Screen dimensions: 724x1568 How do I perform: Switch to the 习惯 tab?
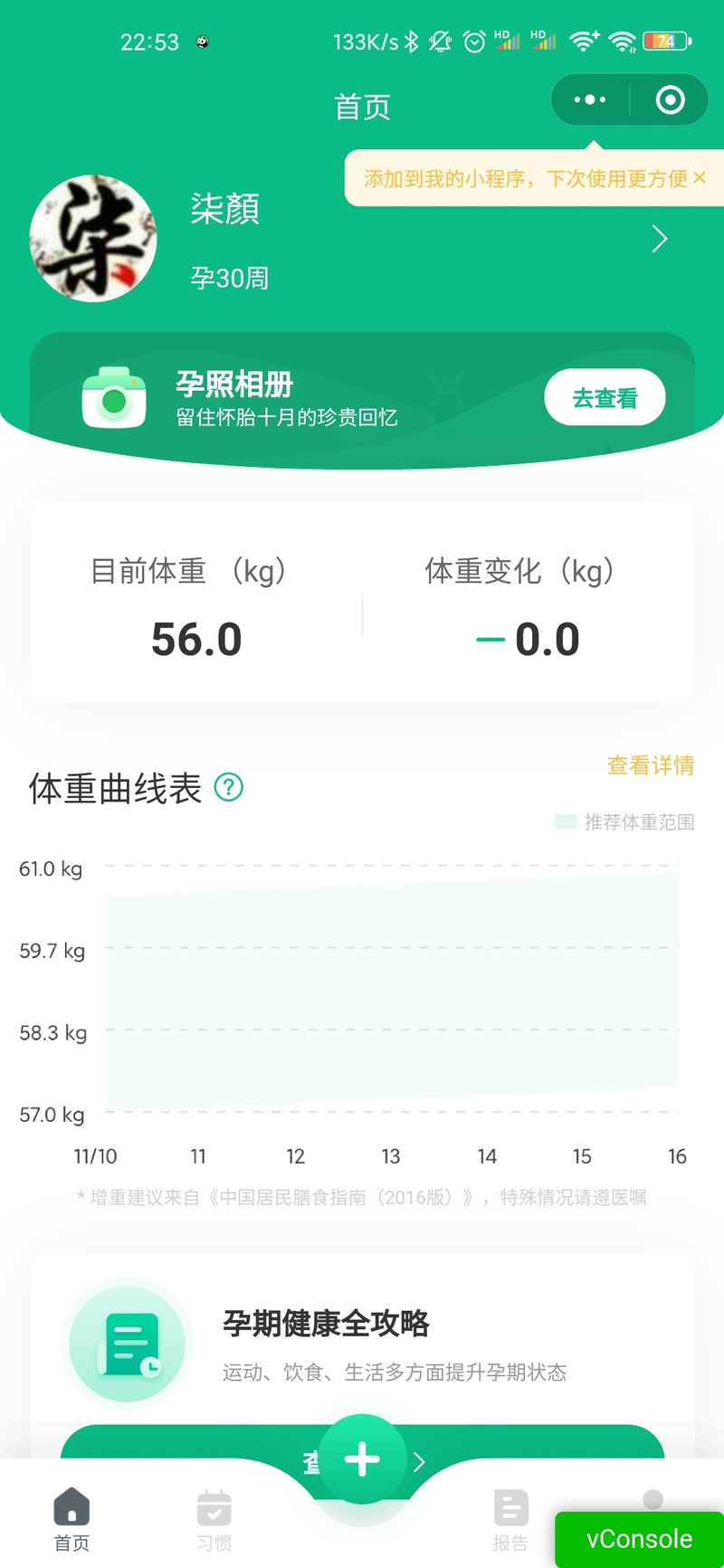click(x=214, y=1520)
